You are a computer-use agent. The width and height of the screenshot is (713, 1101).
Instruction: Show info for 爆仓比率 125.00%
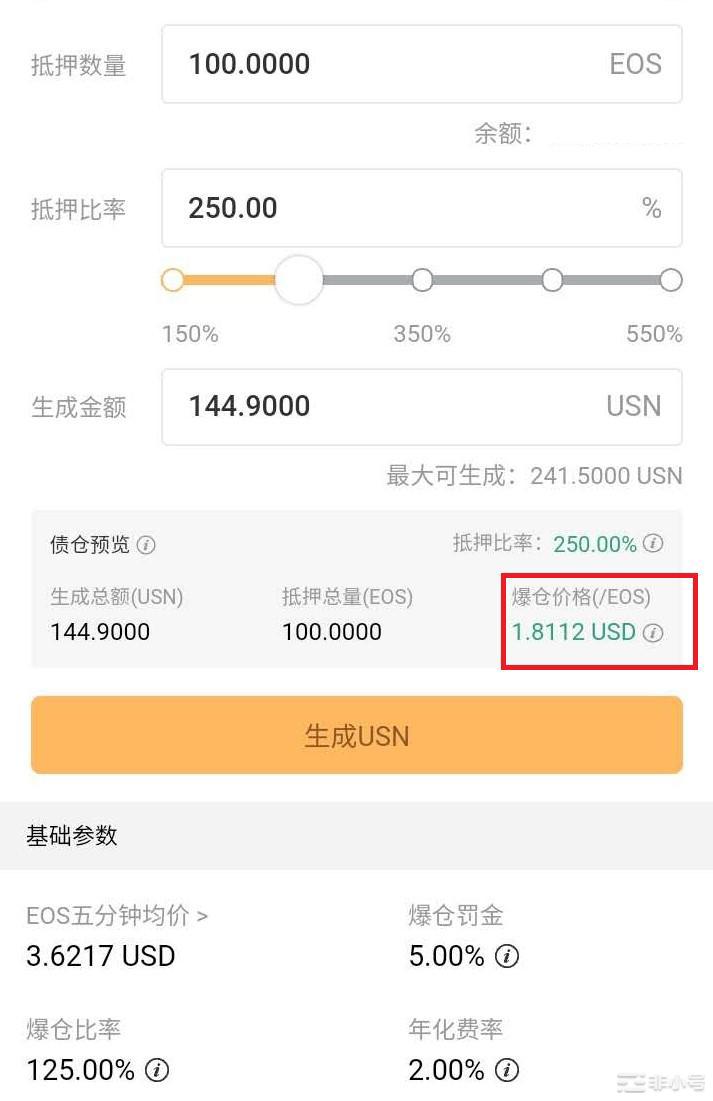tap(157, 1070)
